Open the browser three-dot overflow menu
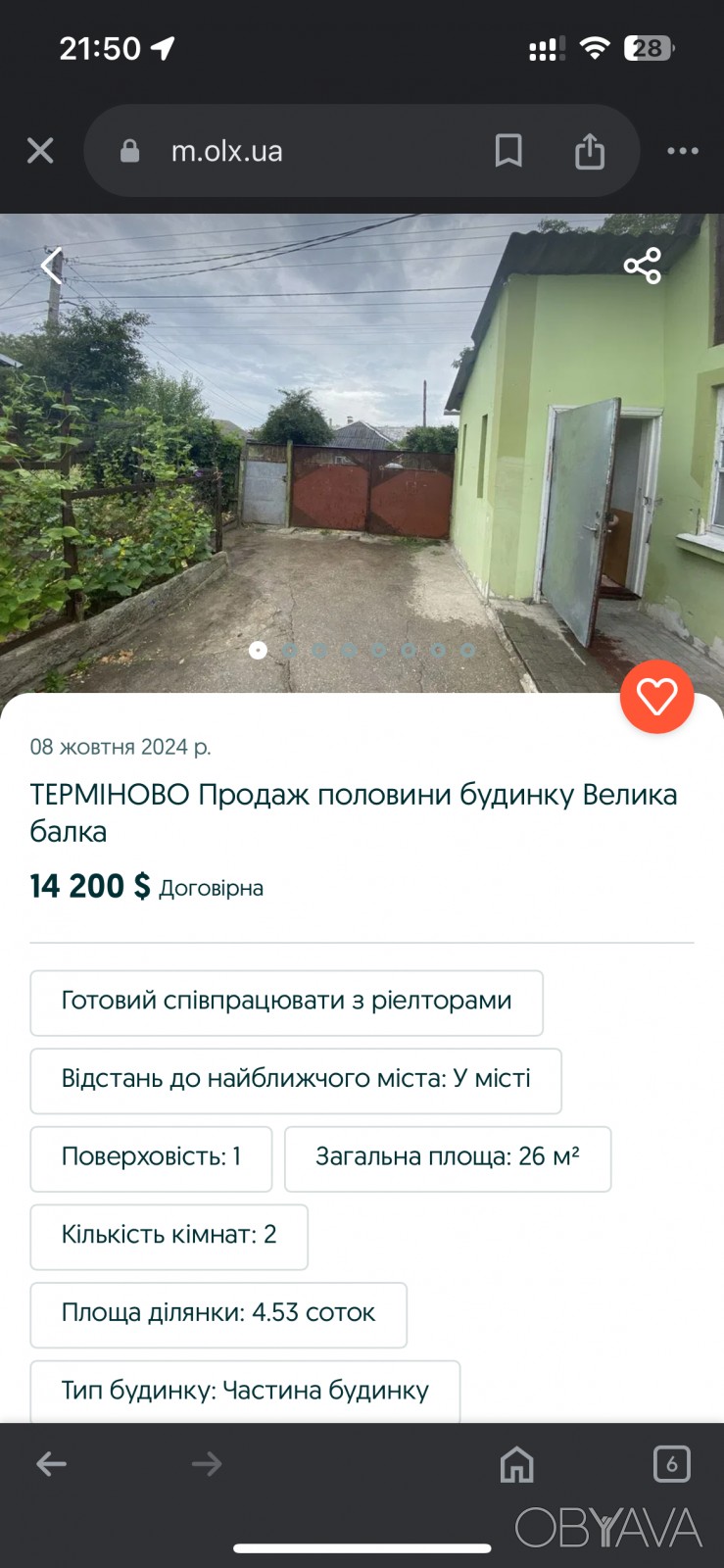 pos(683,151)
